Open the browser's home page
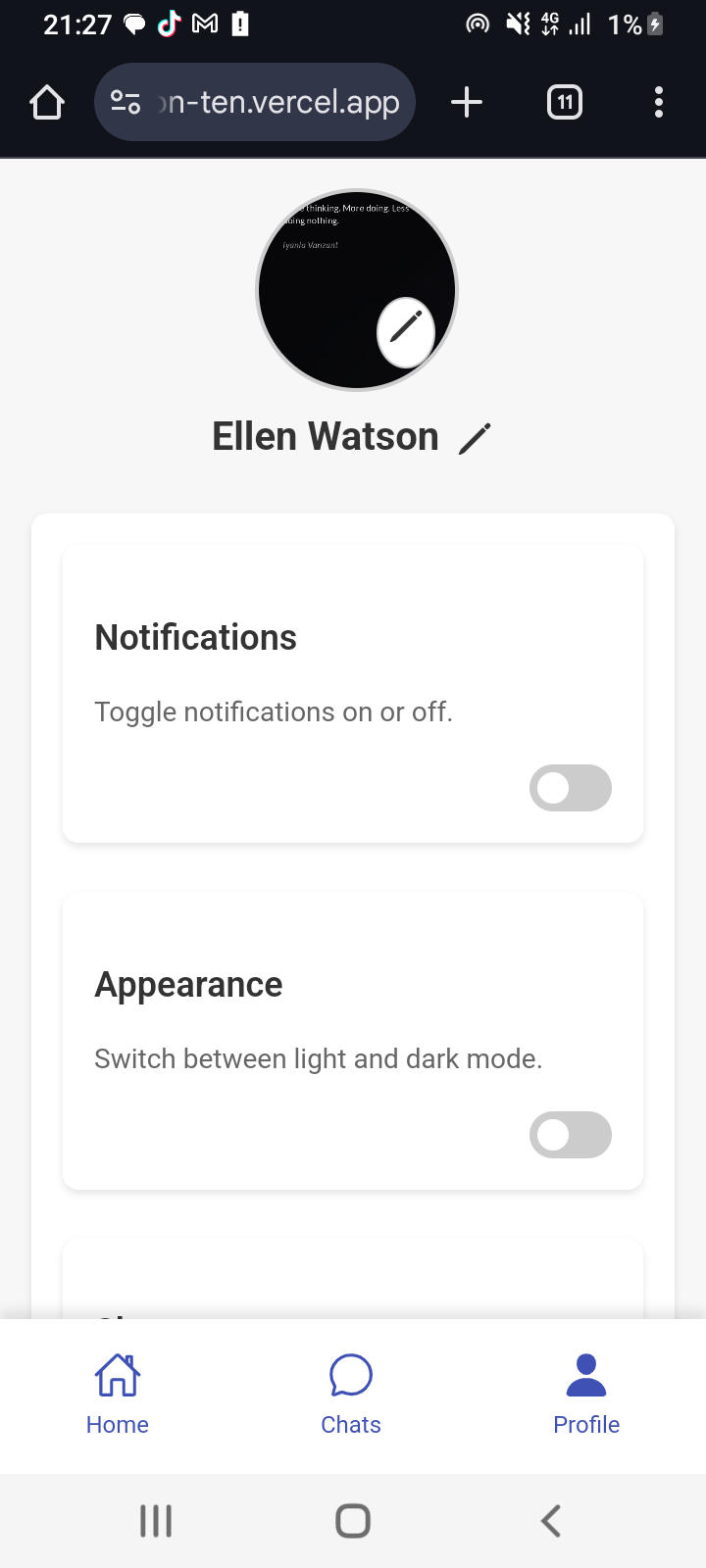The width and height of the screenshot is (706, 1568). click(x=47, y=102)
